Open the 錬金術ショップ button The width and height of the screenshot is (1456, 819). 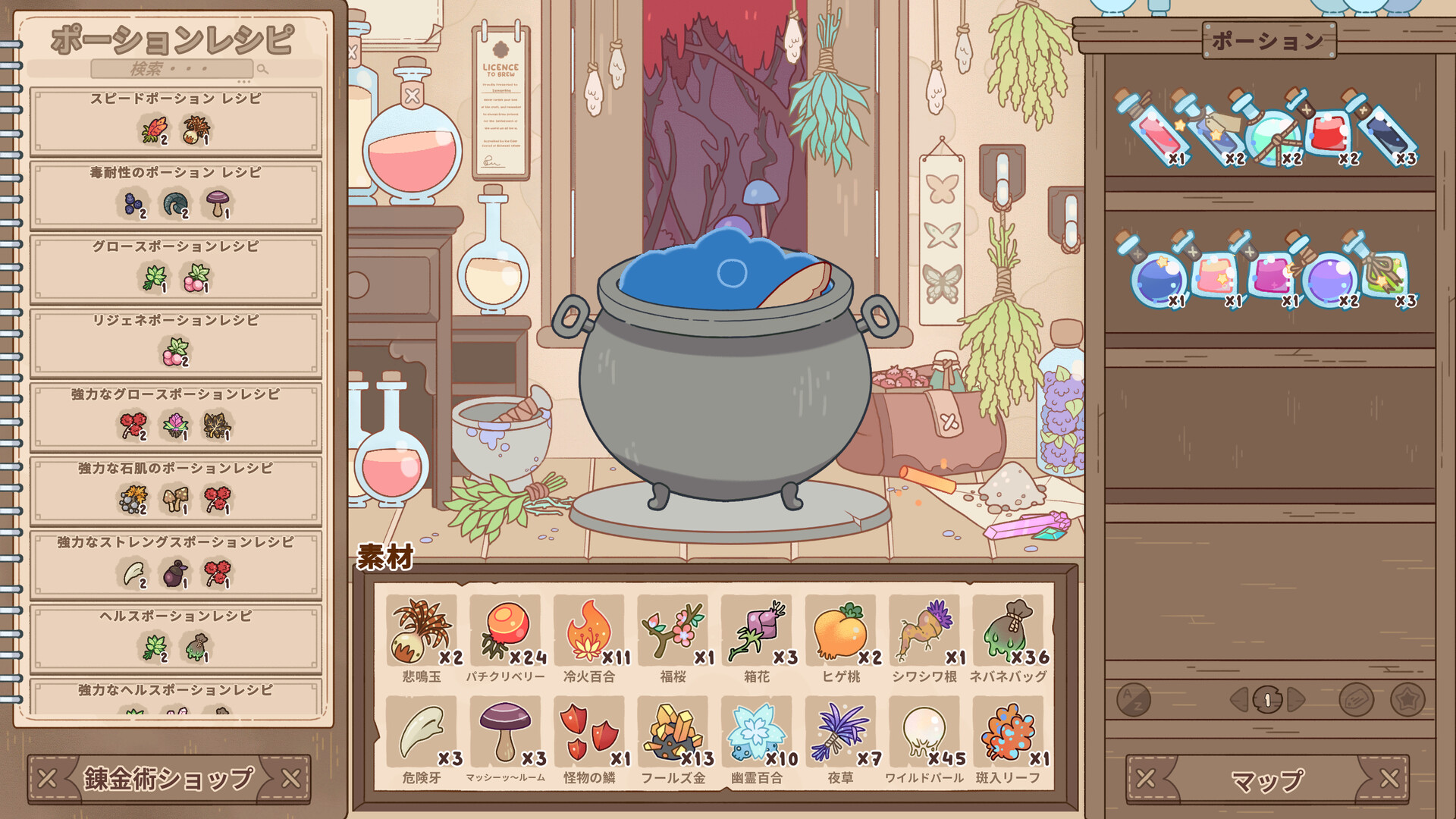click(169, 779)
